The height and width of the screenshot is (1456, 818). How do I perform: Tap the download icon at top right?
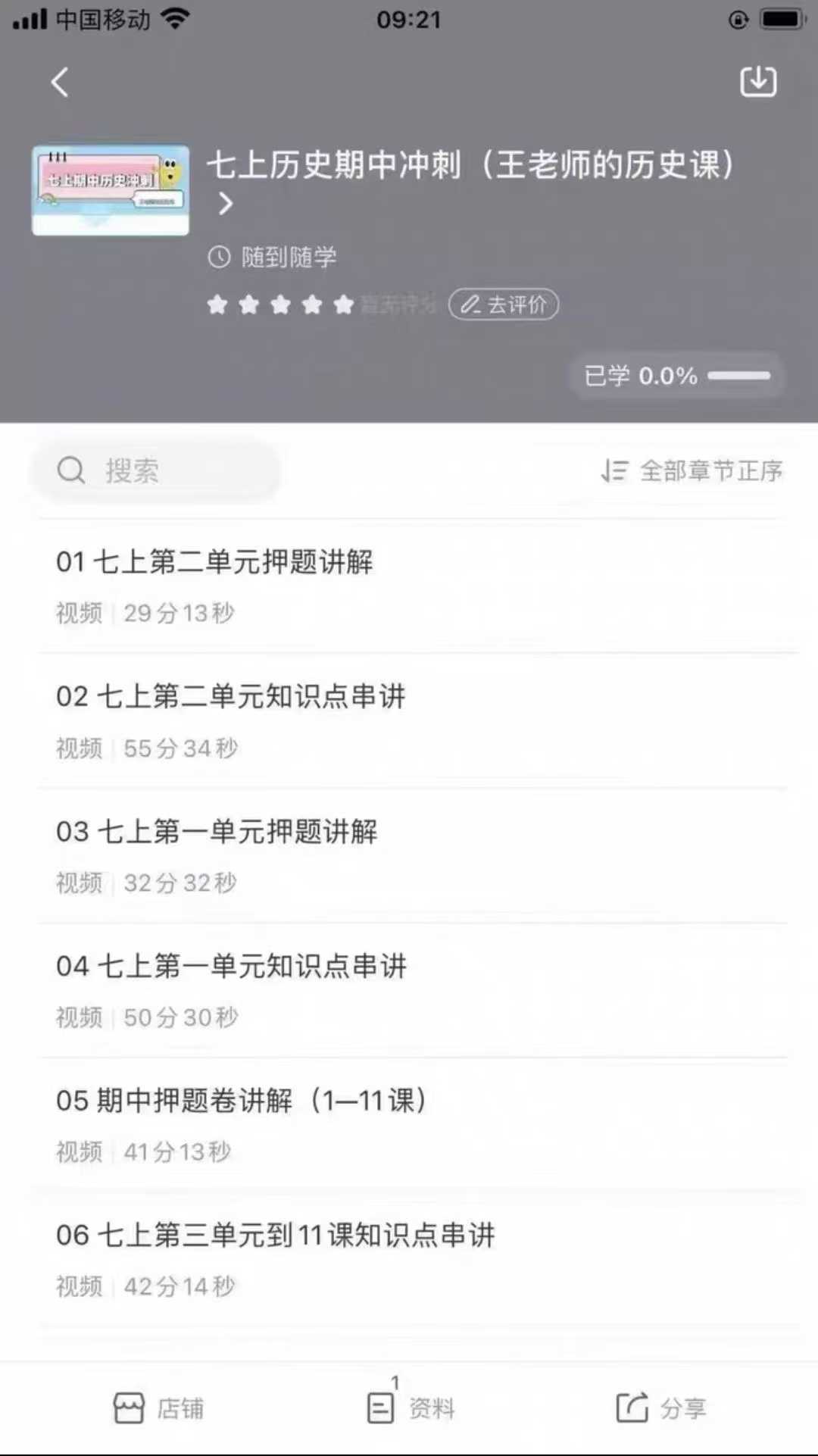(x=758, y=81)
